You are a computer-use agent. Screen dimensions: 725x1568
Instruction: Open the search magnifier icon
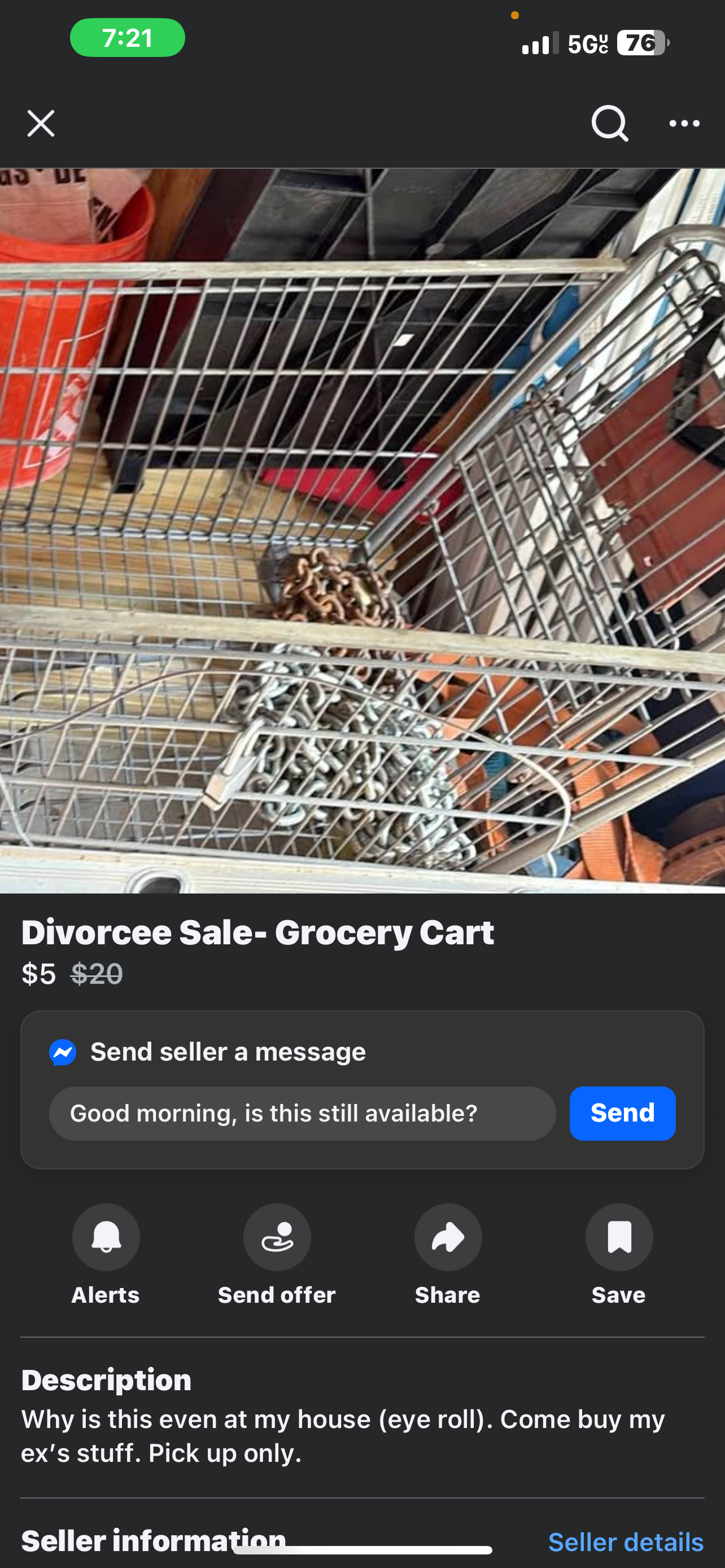pyautogui.click(x=609, y=124)
